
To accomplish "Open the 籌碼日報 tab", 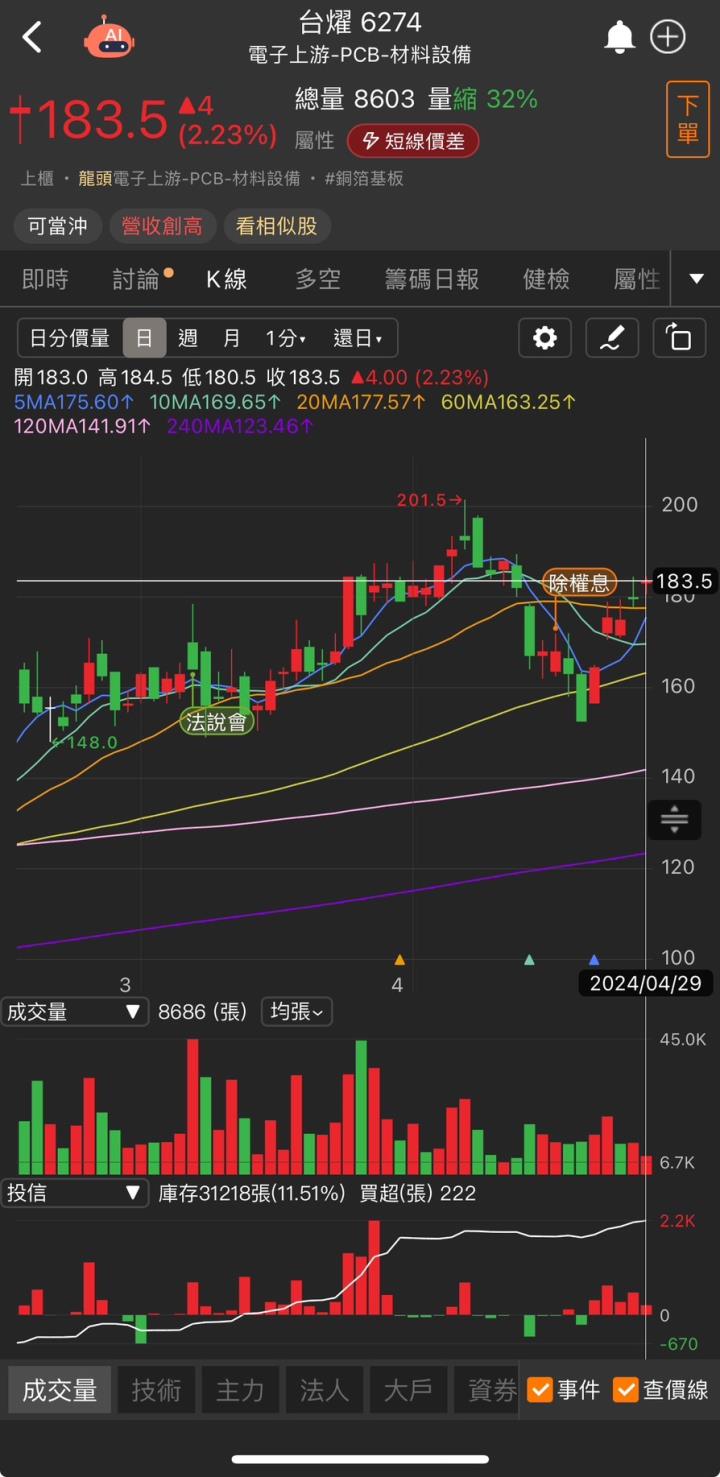I will point(432,280).
